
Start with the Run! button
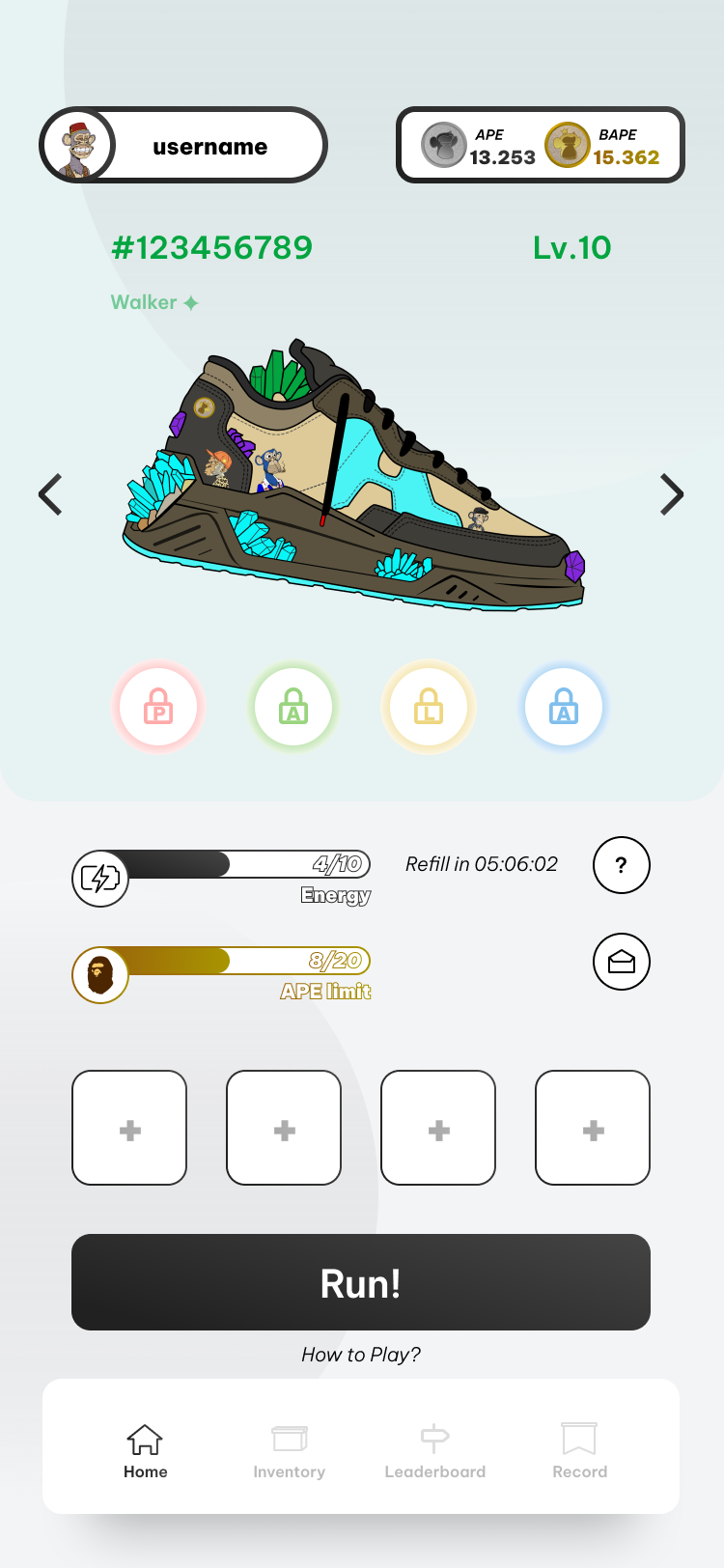coord(361,1282)
